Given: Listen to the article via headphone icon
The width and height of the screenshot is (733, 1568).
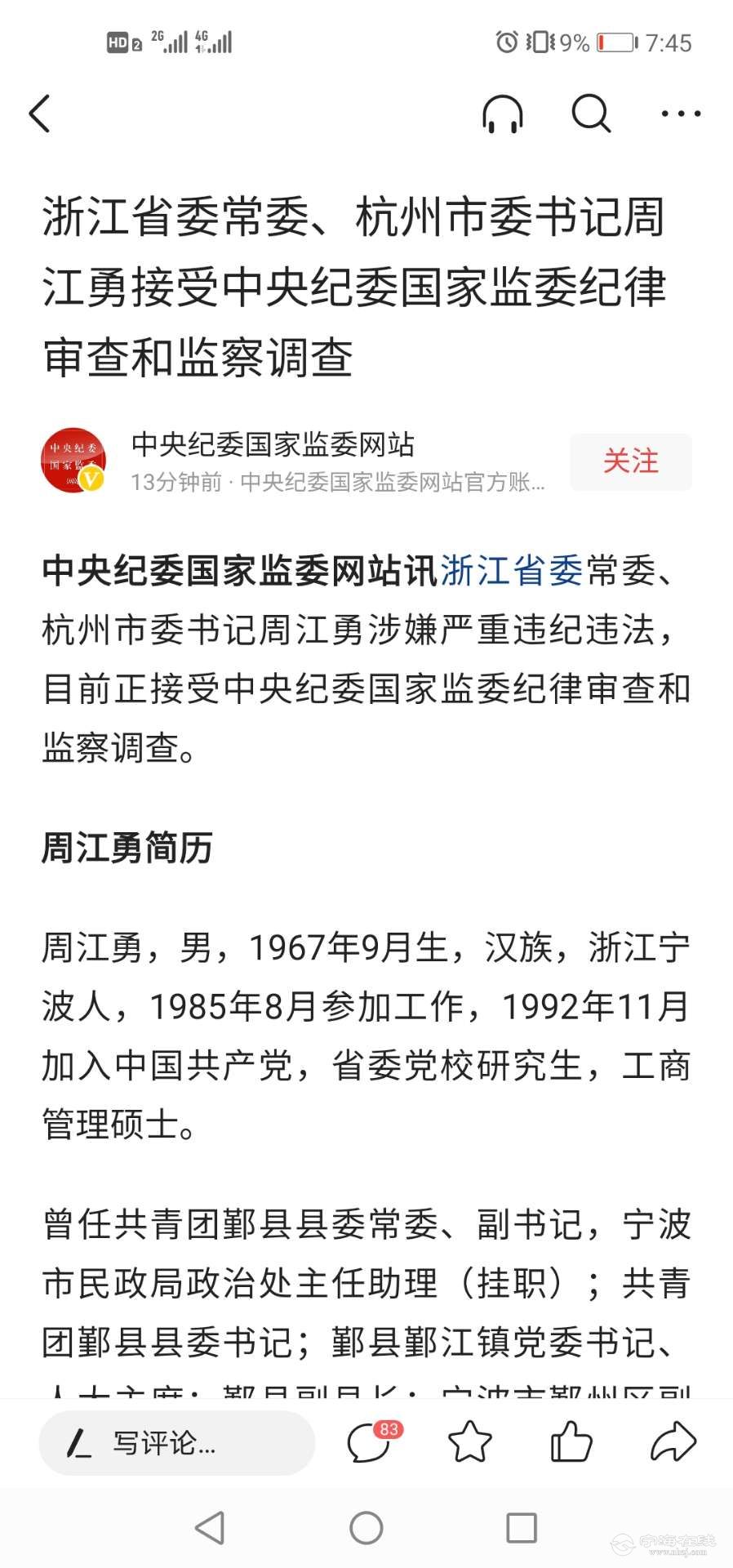Looking at the screenshot, I should click(x=502, y=114).
